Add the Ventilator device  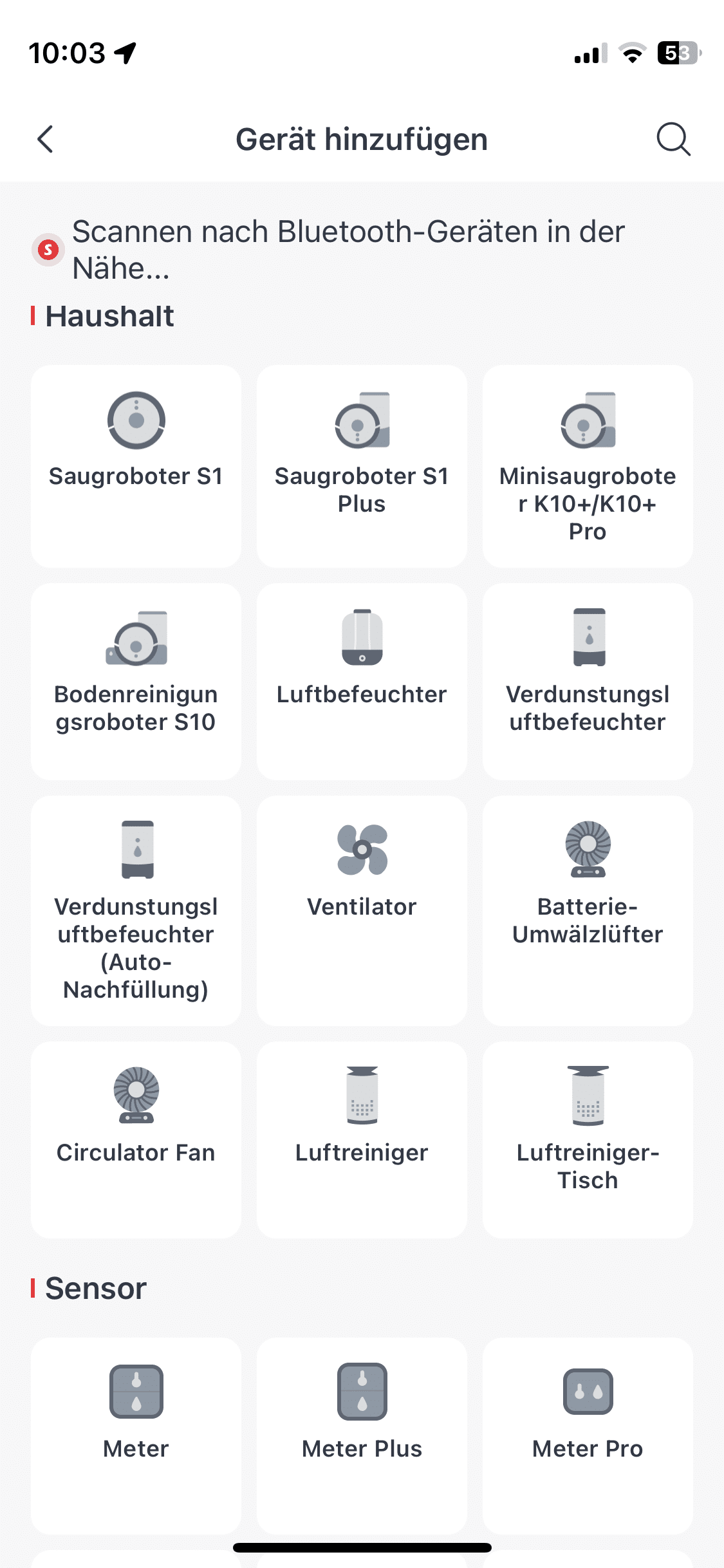click(x=362, y=910)
